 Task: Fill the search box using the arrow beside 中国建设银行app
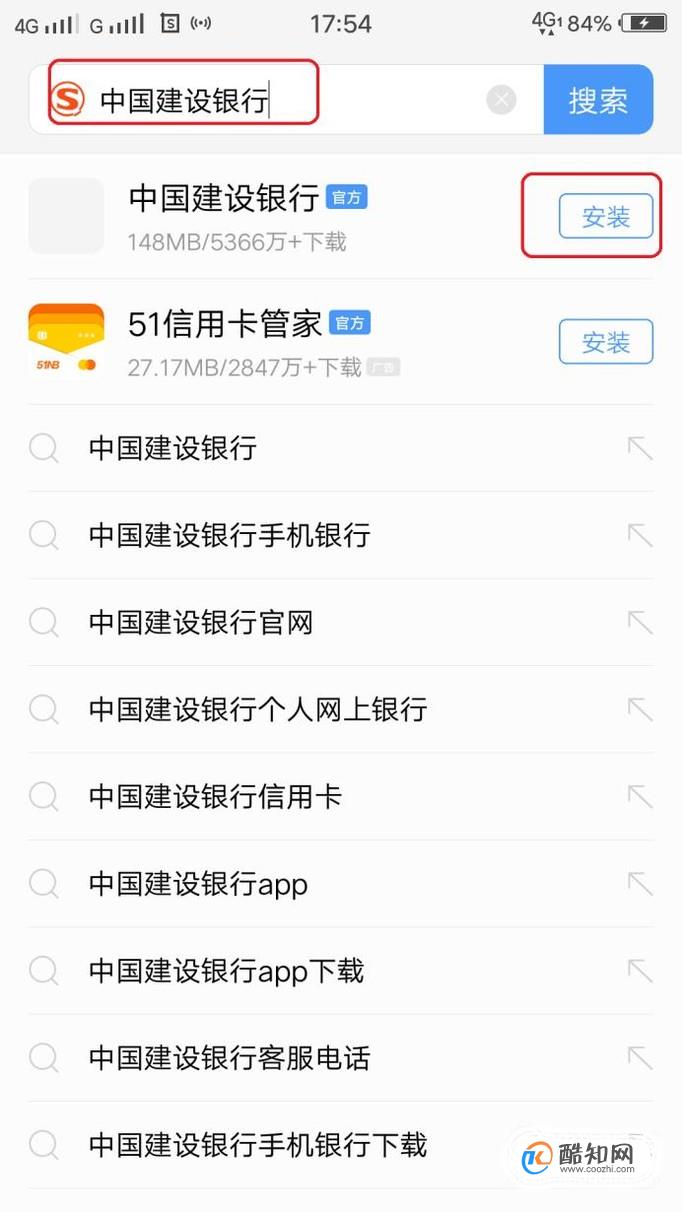tap(640, 883)
